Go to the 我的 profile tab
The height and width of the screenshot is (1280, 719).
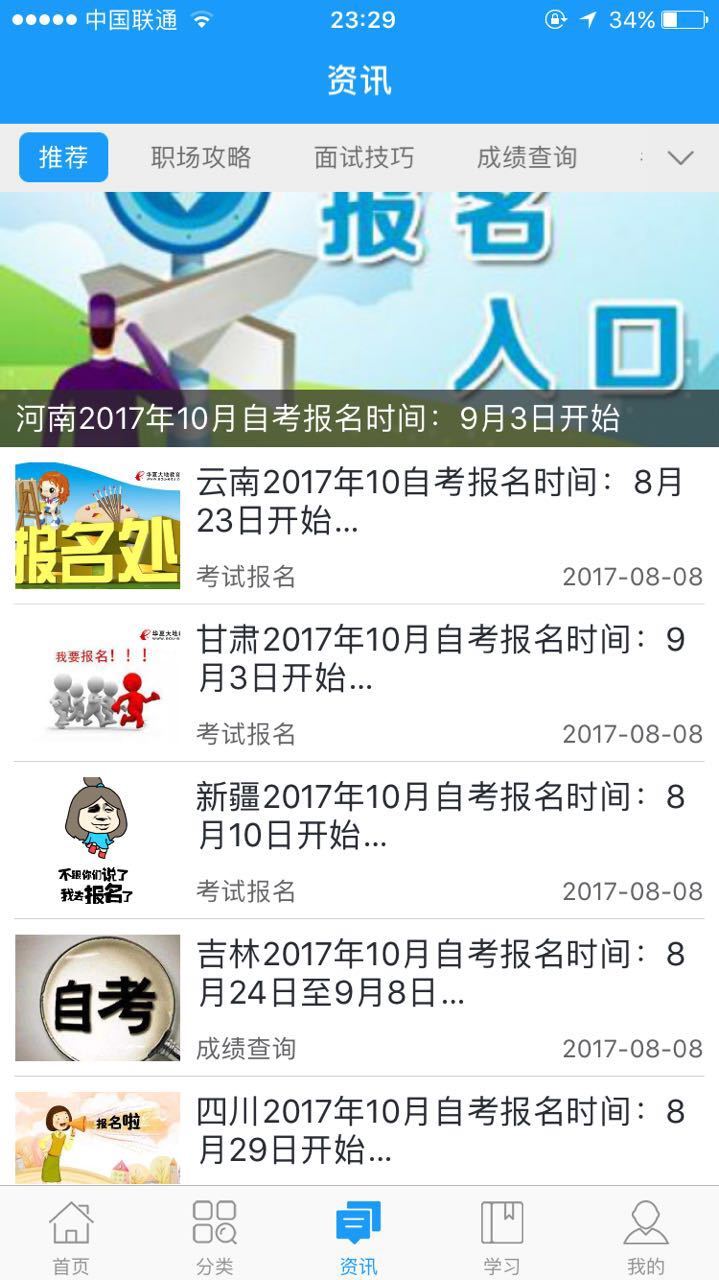[x=646, y=1236]
